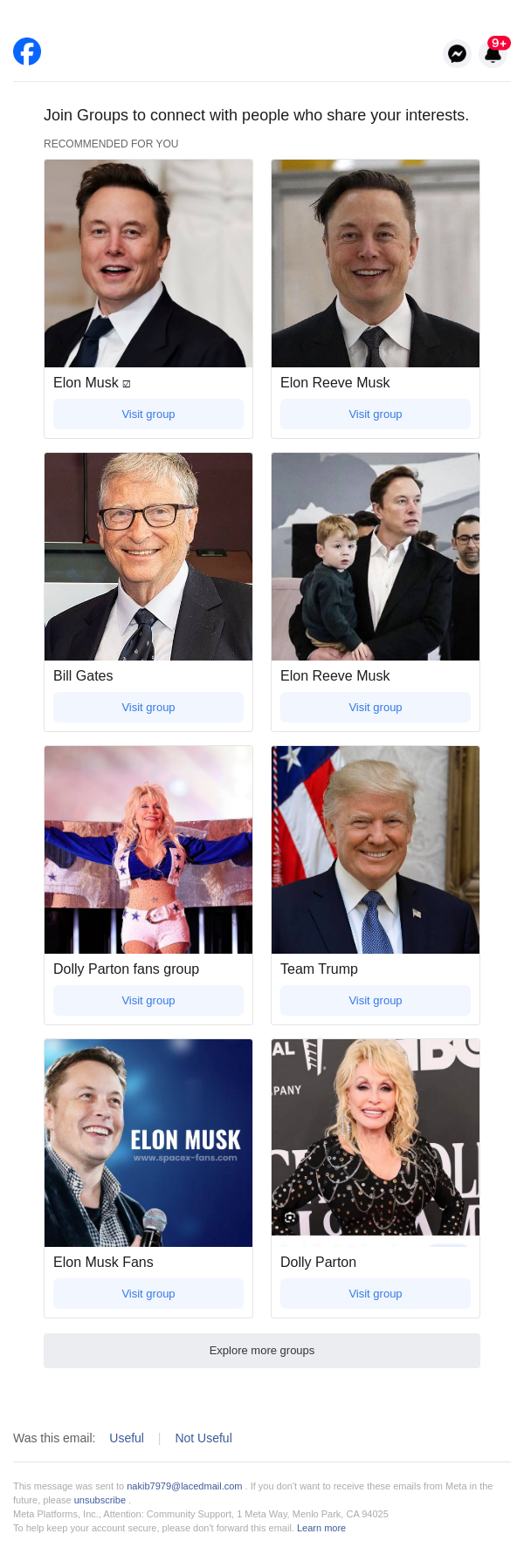This screenshot has width=524, height=1568.
Task: Open the Team Trump group picture tile
Action: click(376, 849)
